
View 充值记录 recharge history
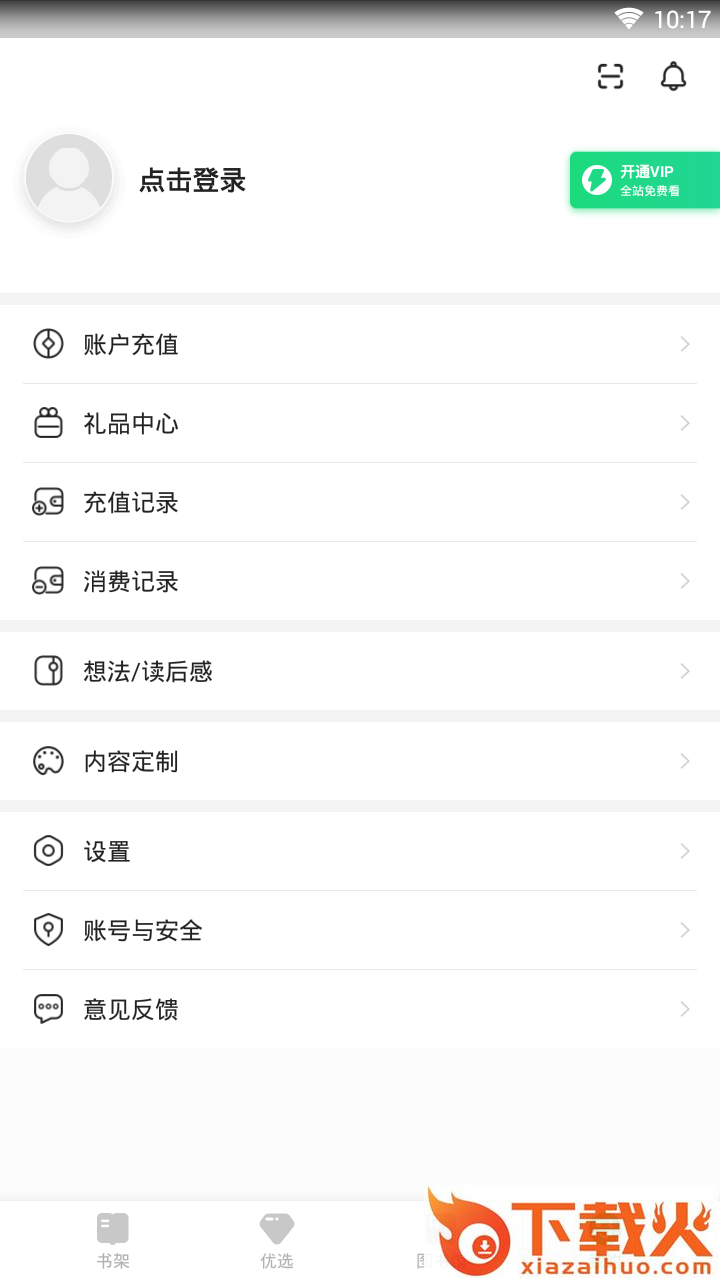[360, 502]
